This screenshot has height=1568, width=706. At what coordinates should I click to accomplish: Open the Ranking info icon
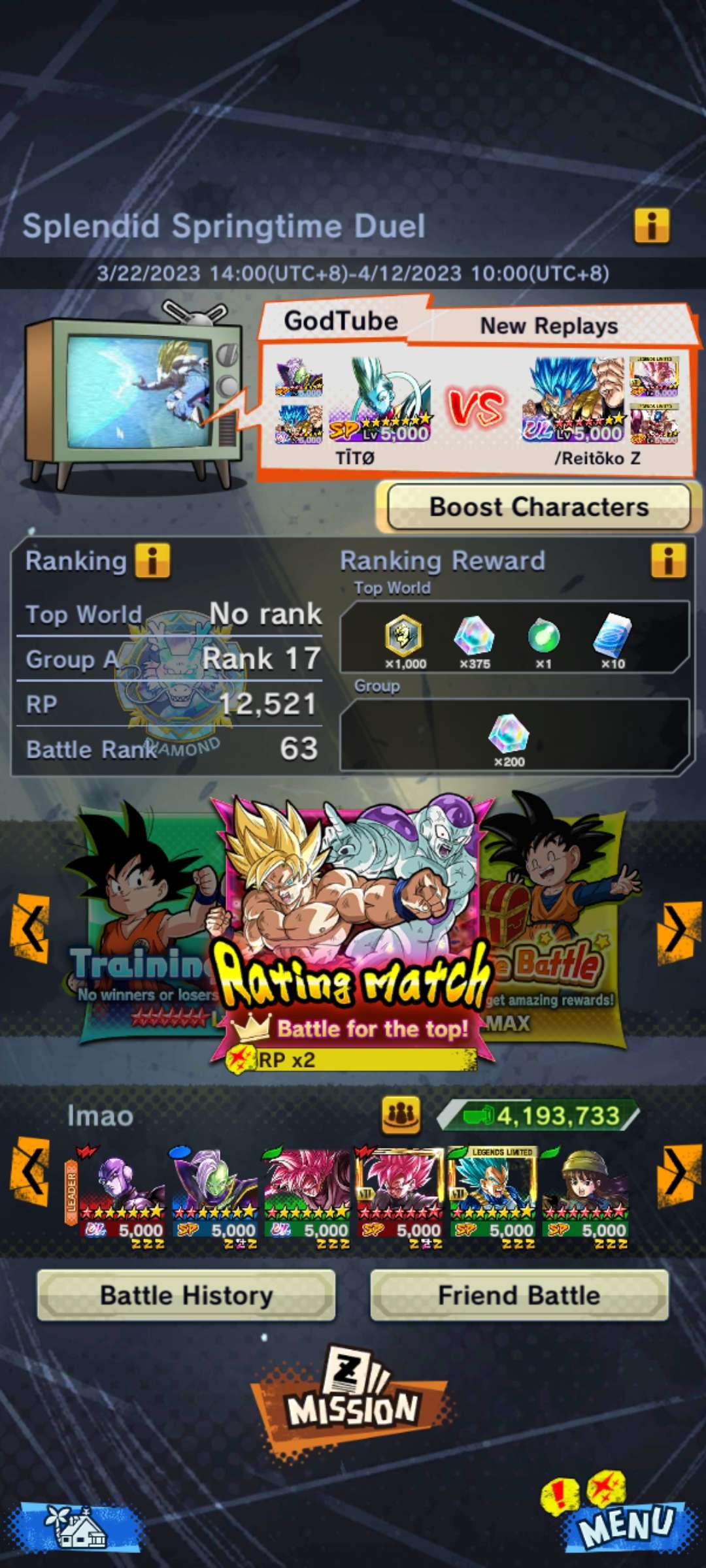click(x=152, y=561)
